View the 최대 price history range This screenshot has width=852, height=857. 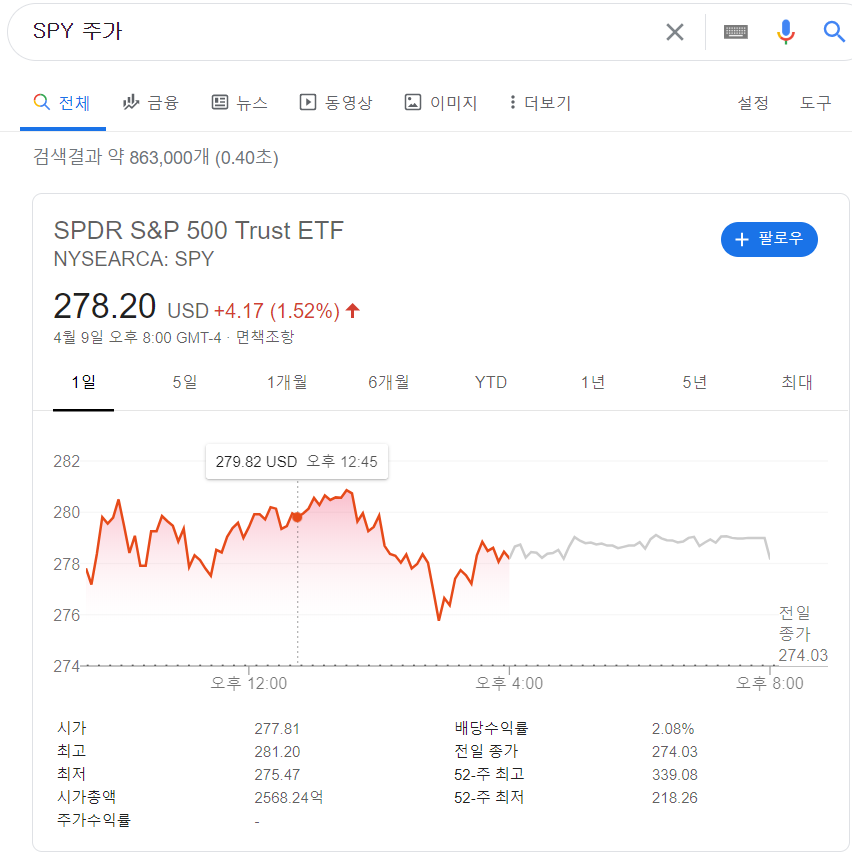(796, 382)
